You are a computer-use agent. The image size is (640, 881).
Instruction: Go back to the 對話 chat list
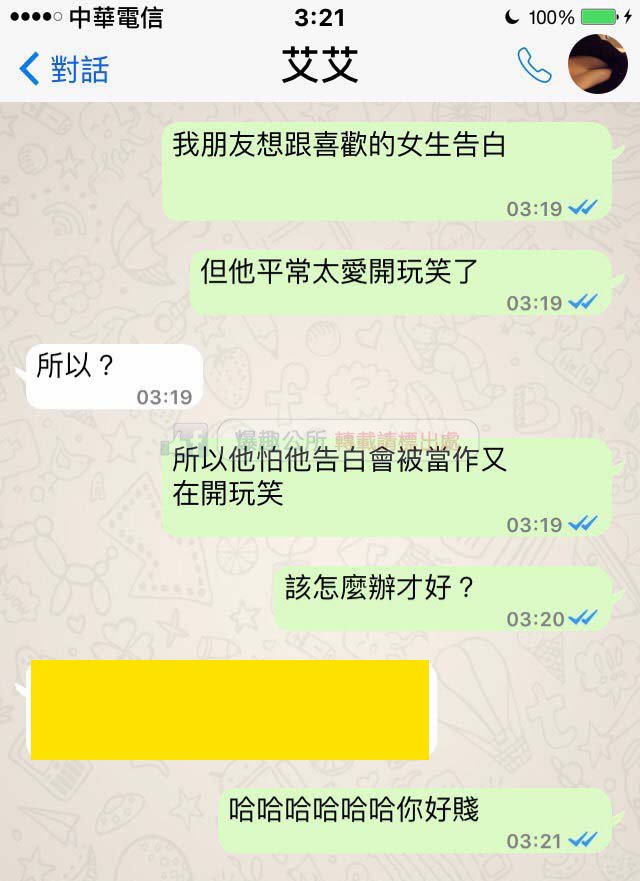[64, 68]
